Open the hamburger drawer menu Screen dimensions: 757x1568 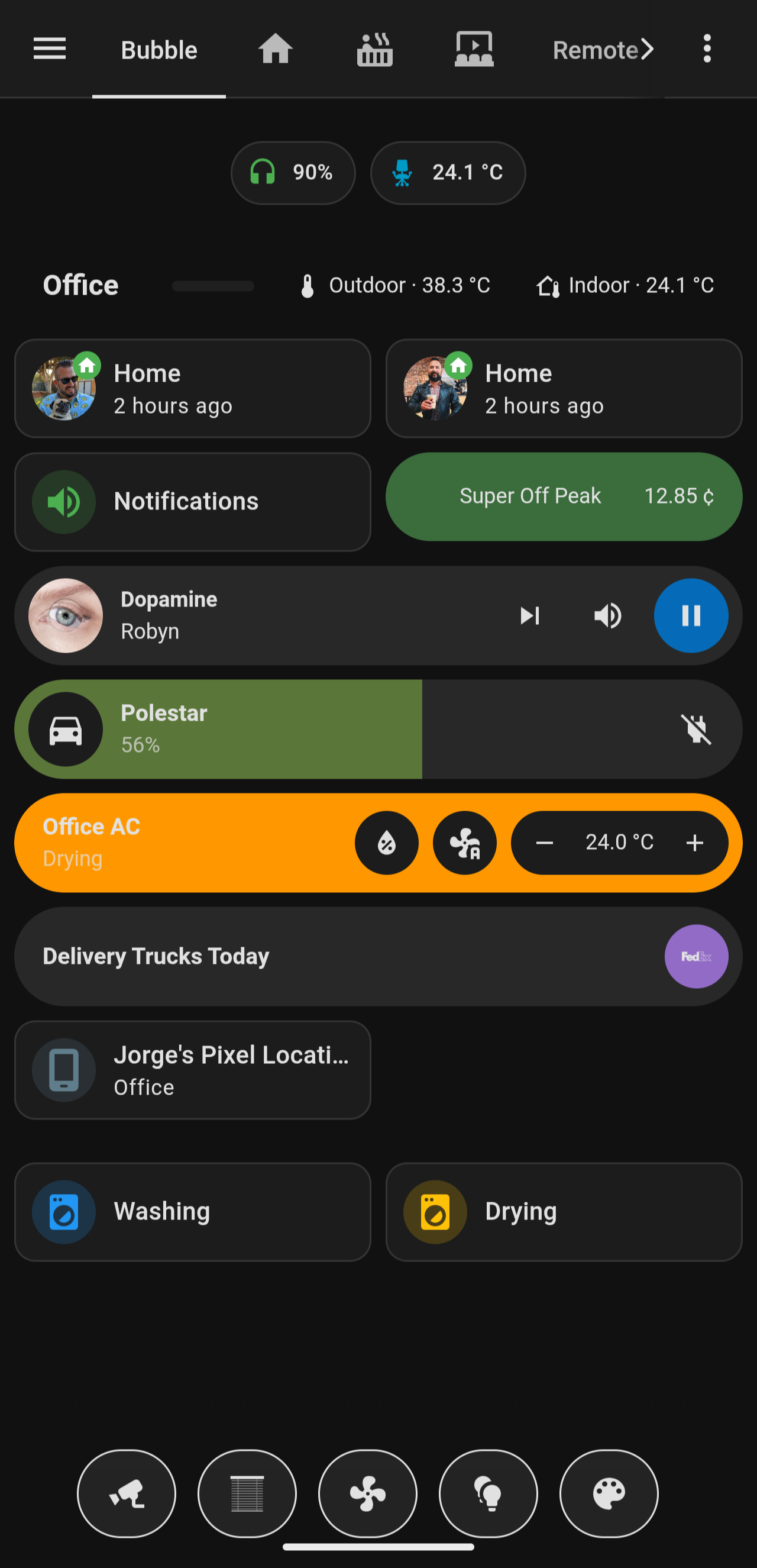pos(49,49)
